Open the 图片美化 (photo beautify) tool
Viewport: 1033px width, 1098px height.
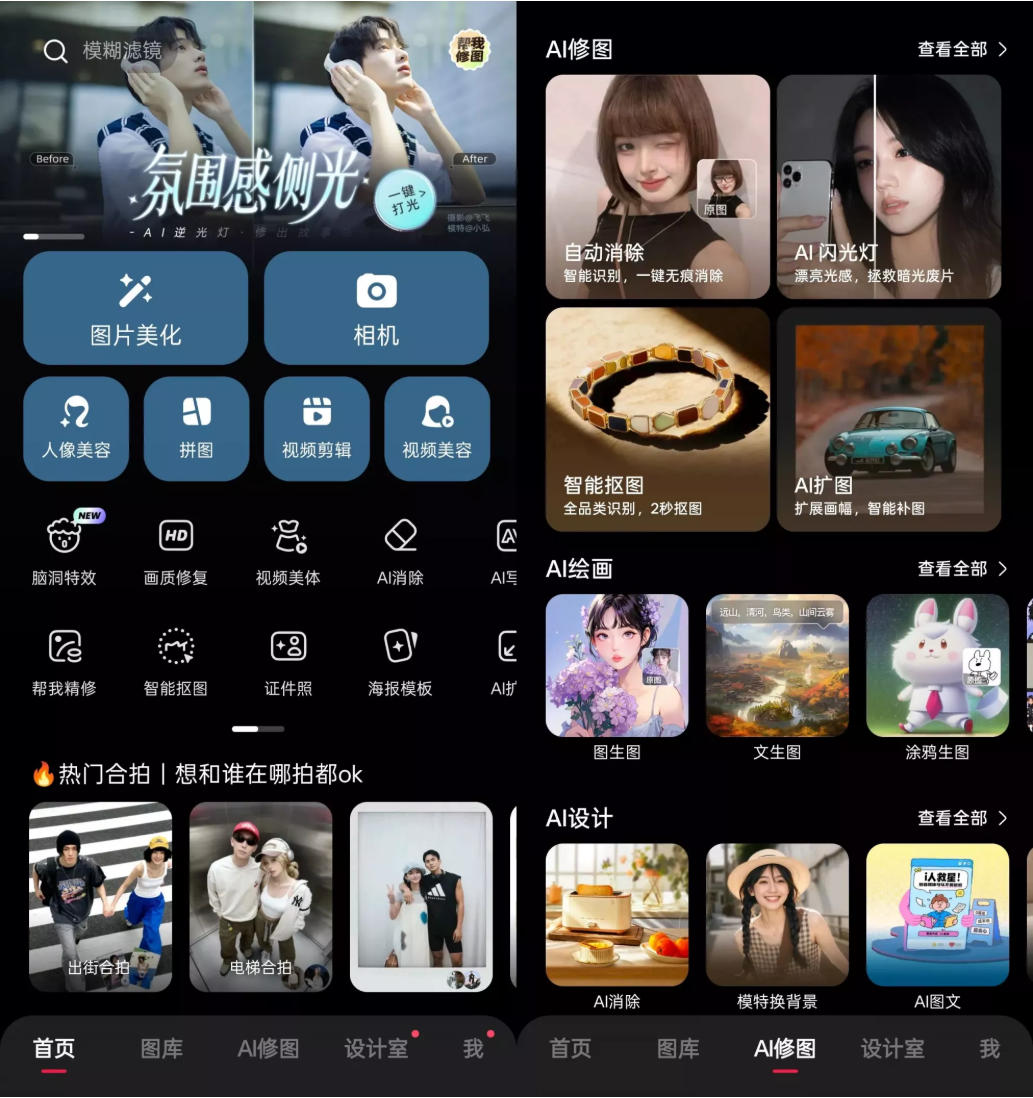coord(135,307)
